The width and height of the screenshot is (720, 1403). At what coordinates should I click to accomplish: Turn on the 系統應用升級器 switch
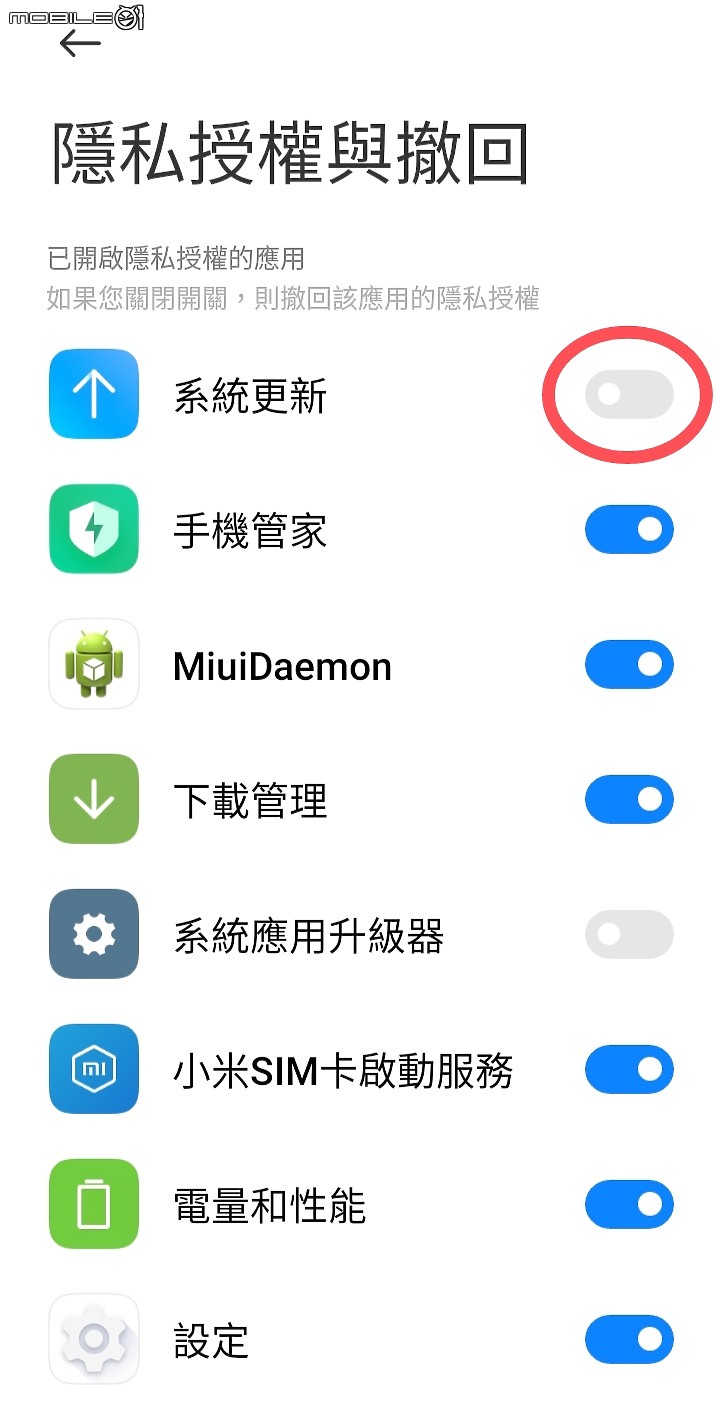(x=628, y=935)
